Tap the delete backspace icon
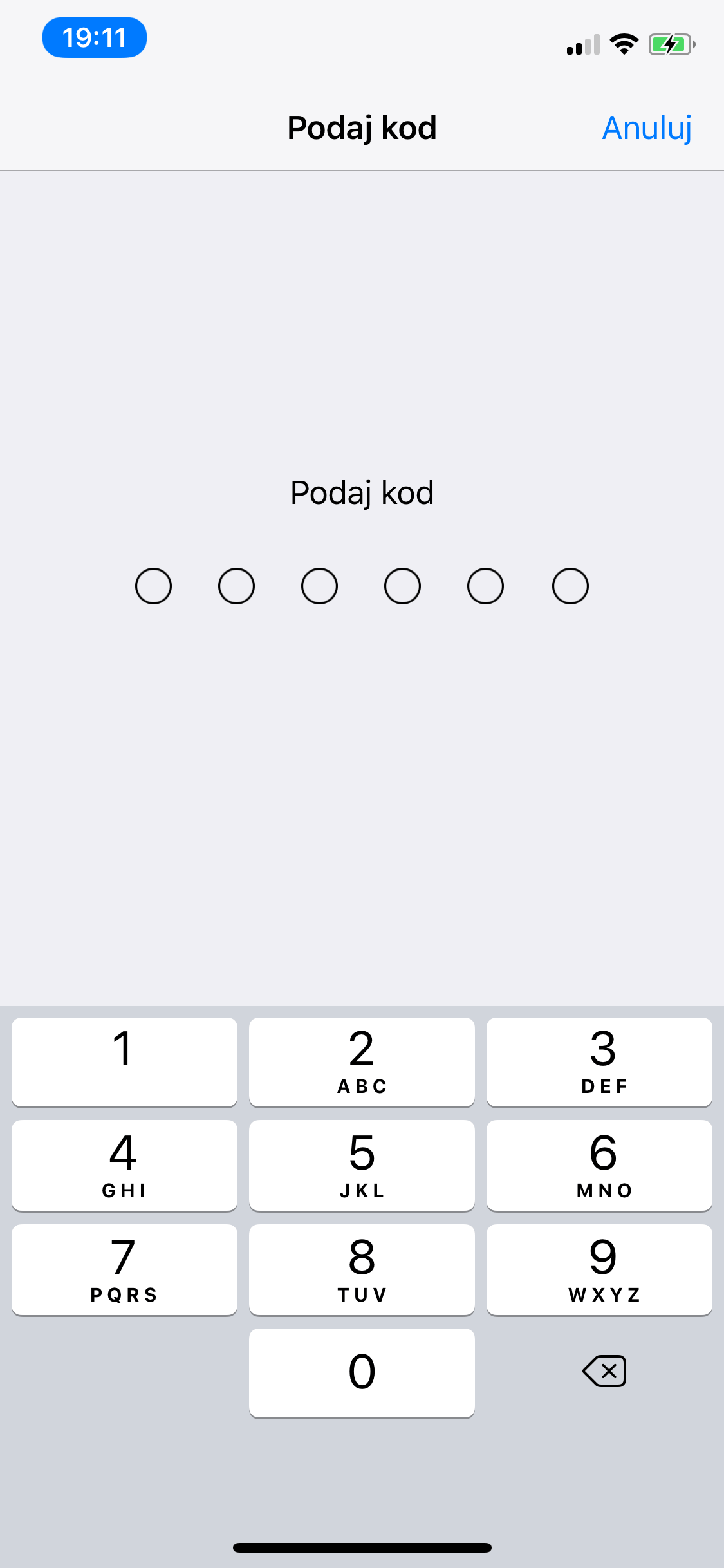The width and height of the screenshot is (724, 1568). point(604,1371)
